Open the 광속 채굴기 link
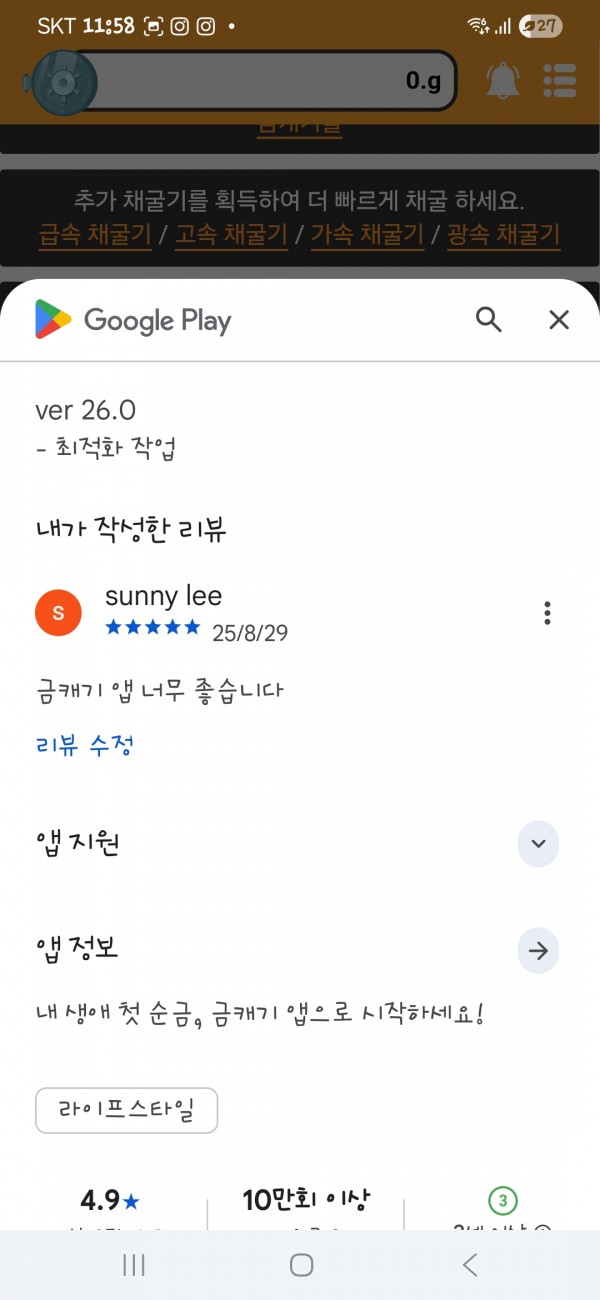Screen dimensions: 600x1300 click(503, 235)
